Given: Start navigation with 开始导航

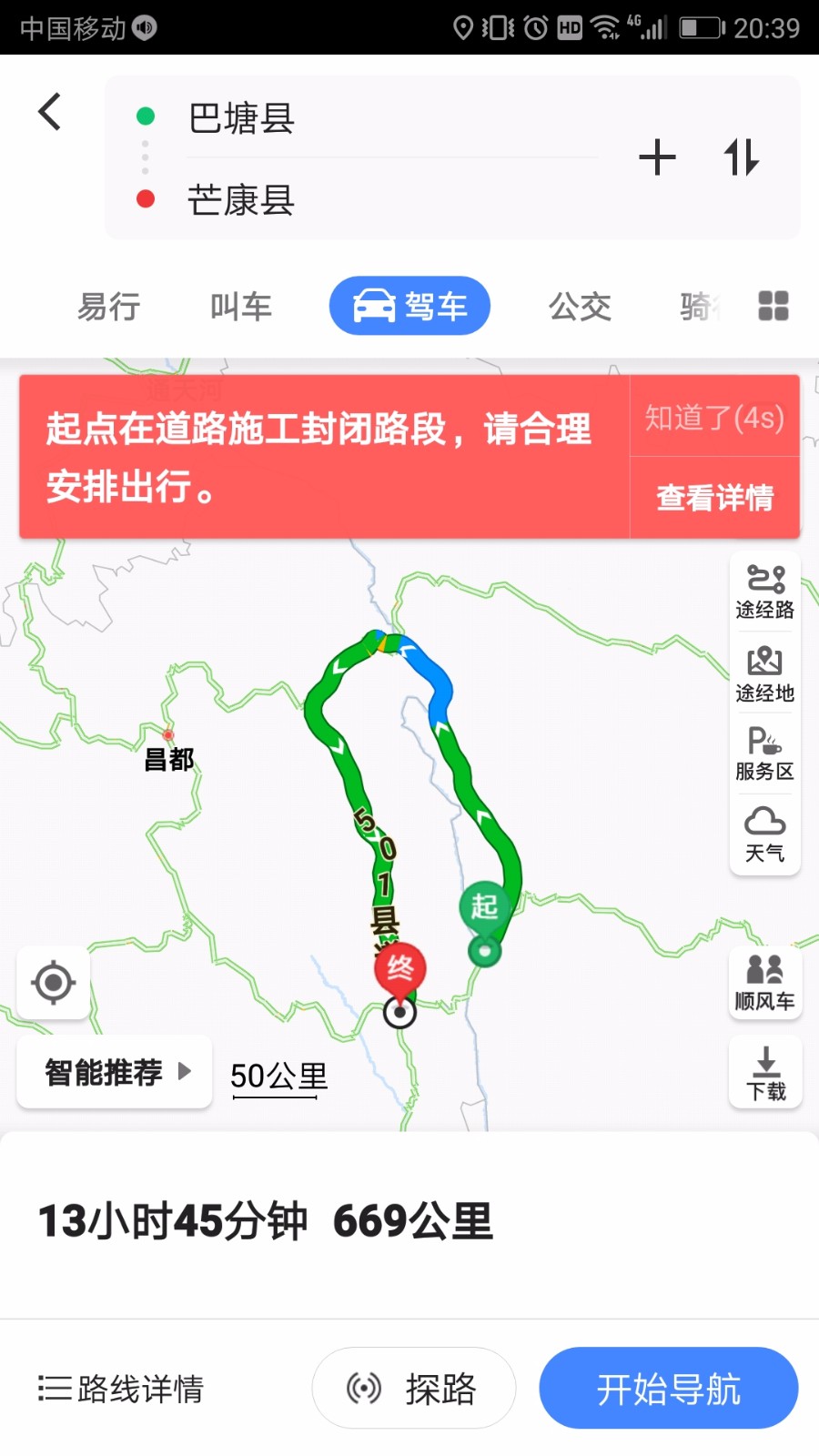Looking at the screenshot, I should tap(669, 1389).
